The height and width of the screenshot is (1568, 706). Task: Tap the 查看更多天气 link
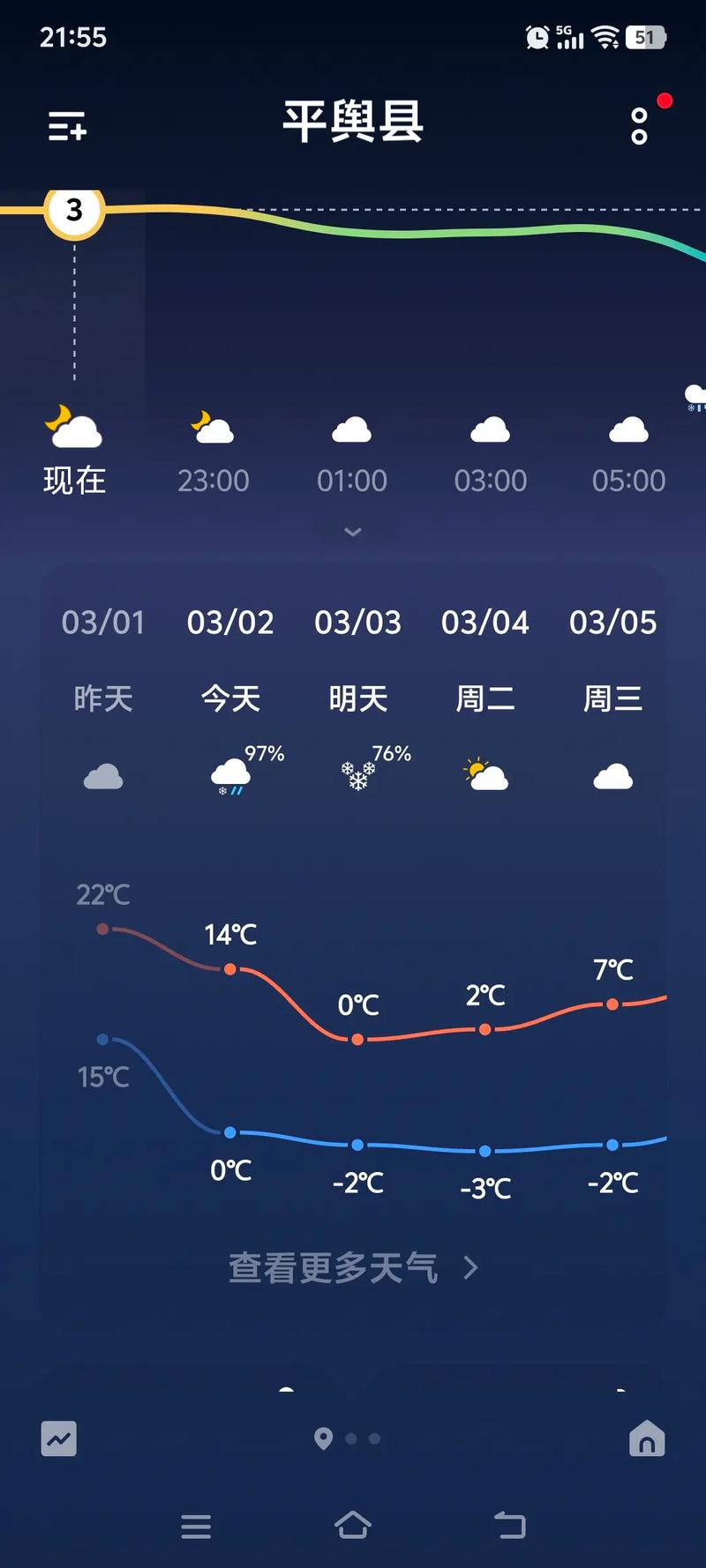pyautogui.click(x=333, y=1268)
